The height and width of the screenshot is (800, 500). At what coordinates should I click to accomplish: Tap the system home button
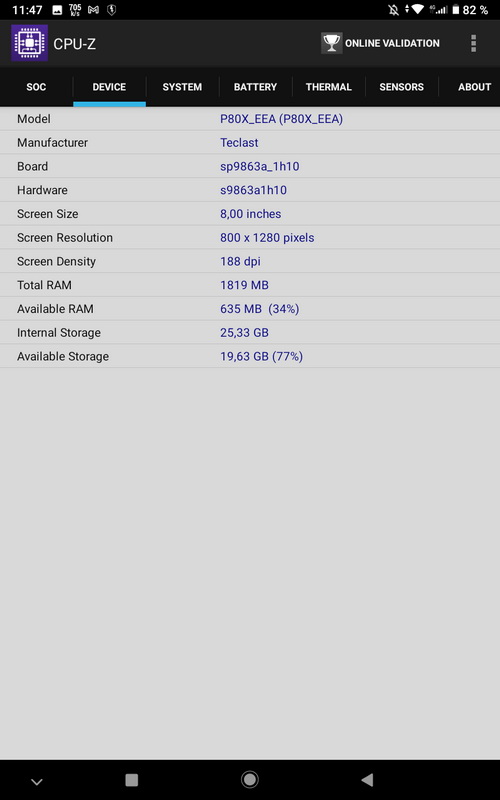250,779
